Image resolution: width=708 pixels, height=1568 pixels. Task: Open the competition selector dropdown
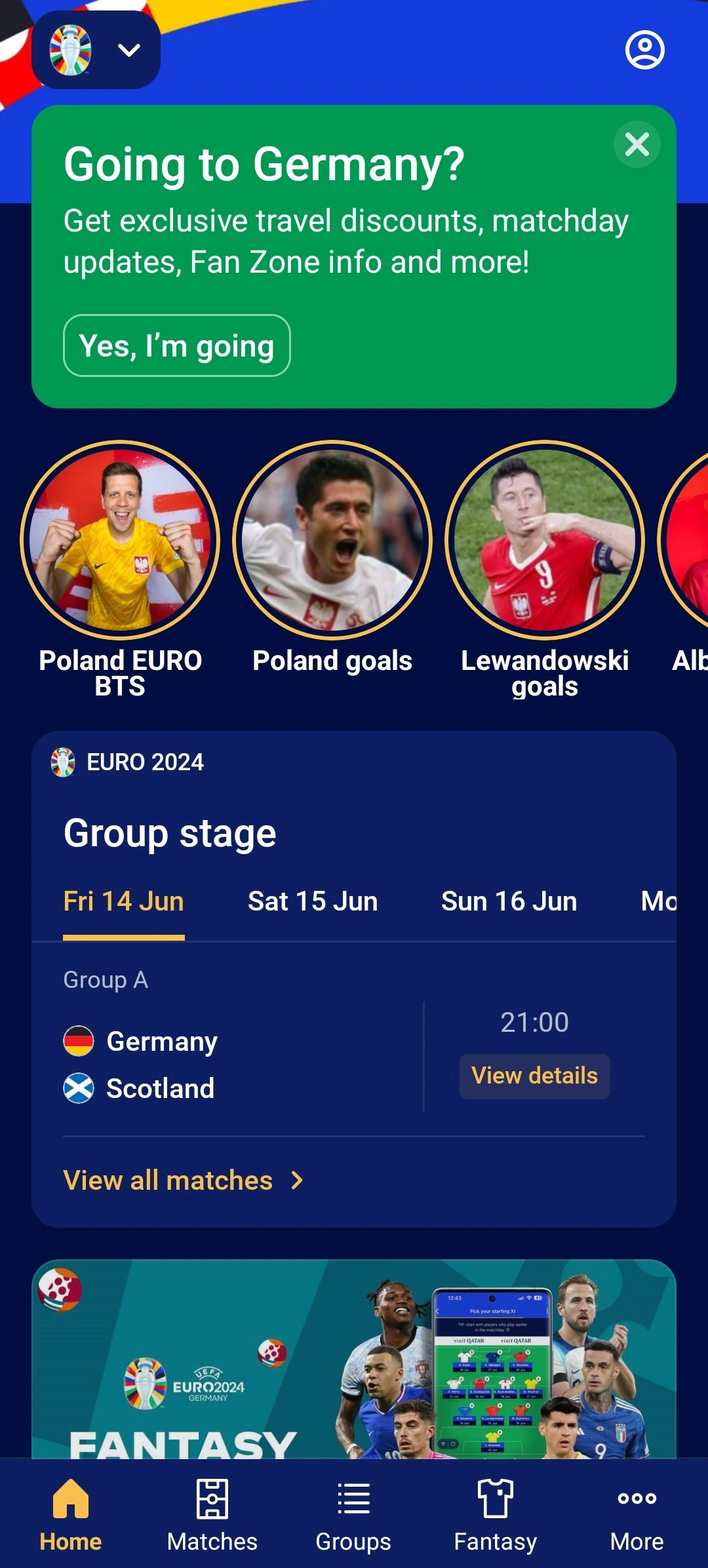[96, 50]
